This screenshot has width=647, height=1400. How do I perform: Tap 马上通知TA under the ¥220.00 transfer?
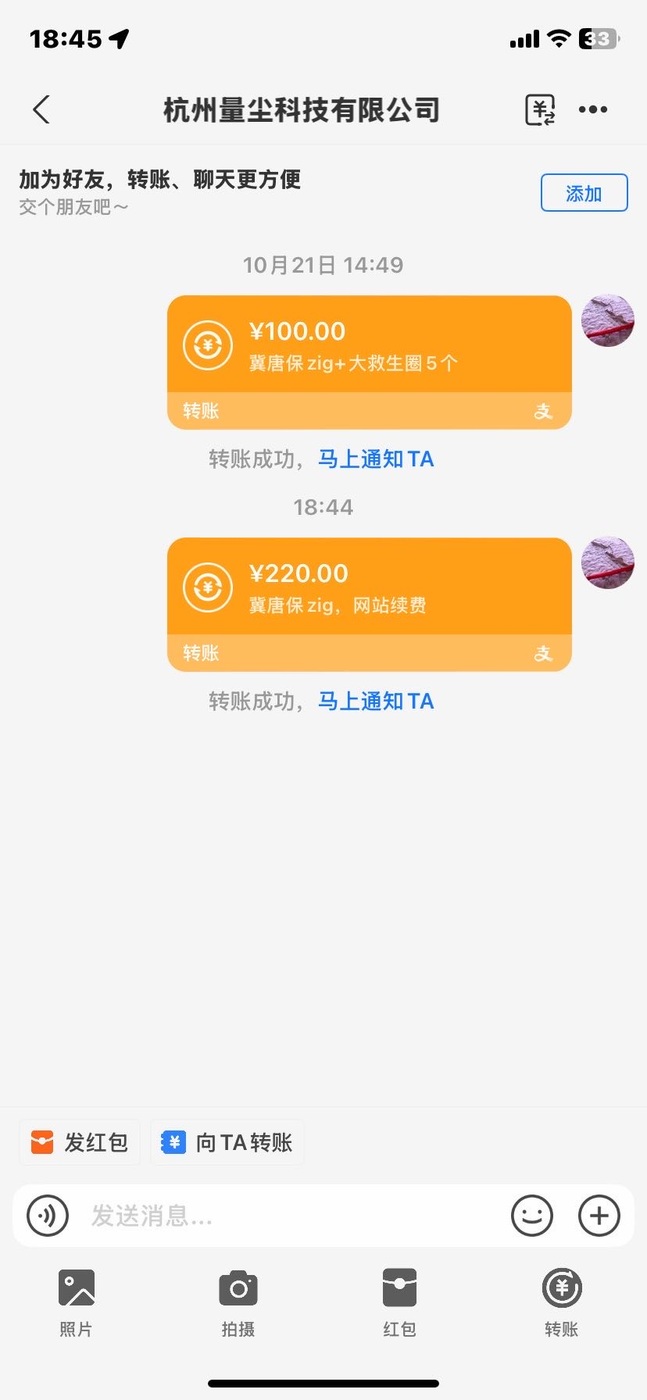click(376, 701)
